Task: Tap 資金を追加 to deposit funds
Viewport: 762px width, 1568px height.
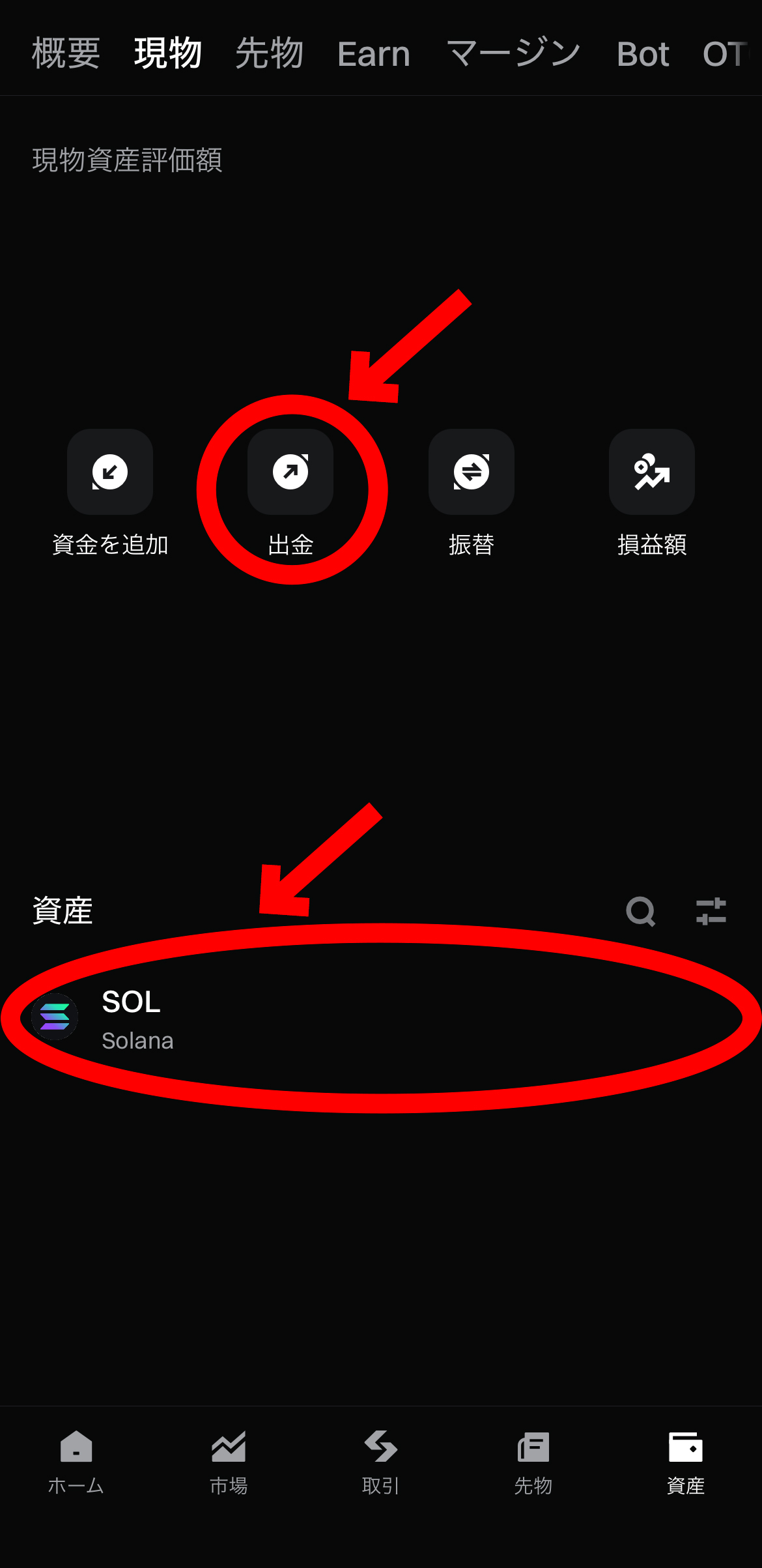Action: click(110, 472)
